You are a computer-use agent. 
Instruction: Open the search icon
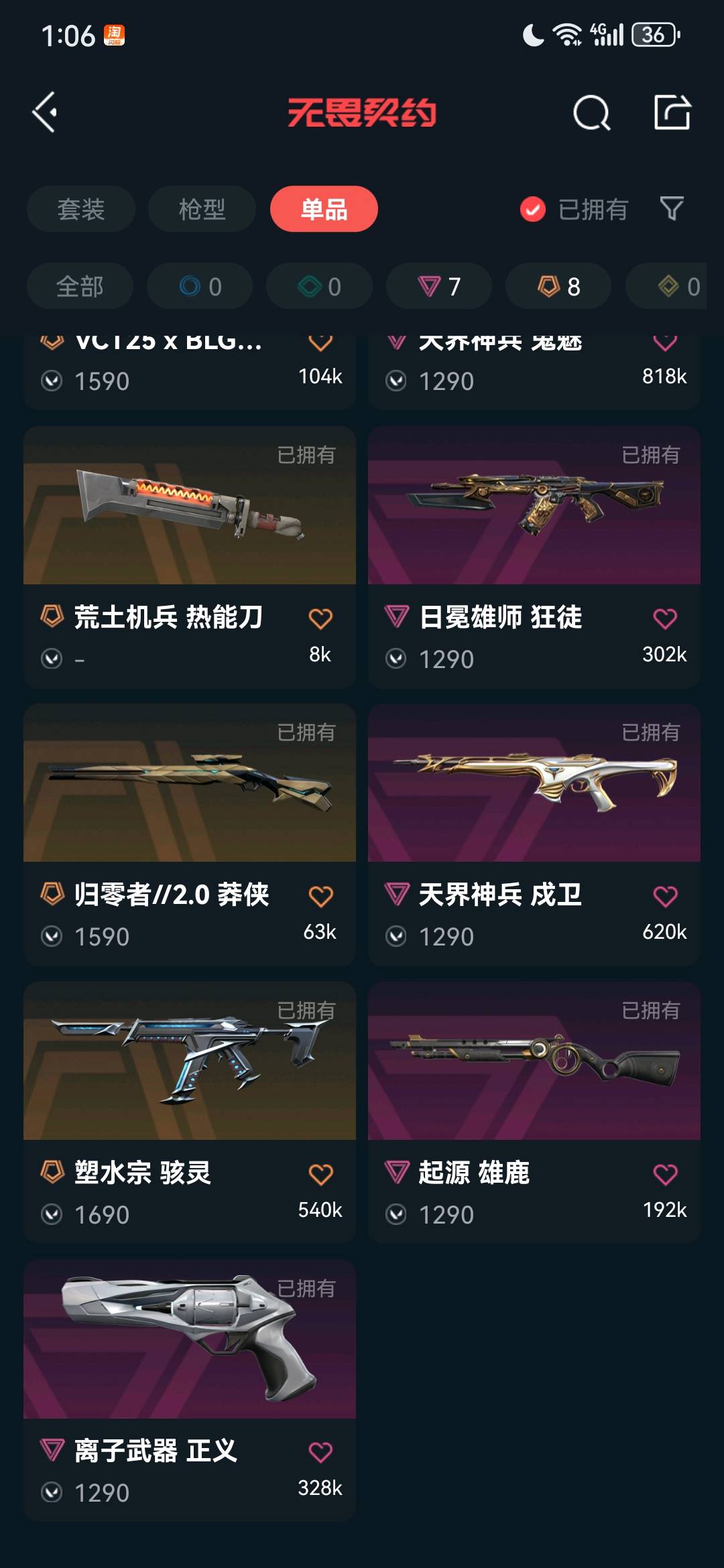click(x=591, y=113)
